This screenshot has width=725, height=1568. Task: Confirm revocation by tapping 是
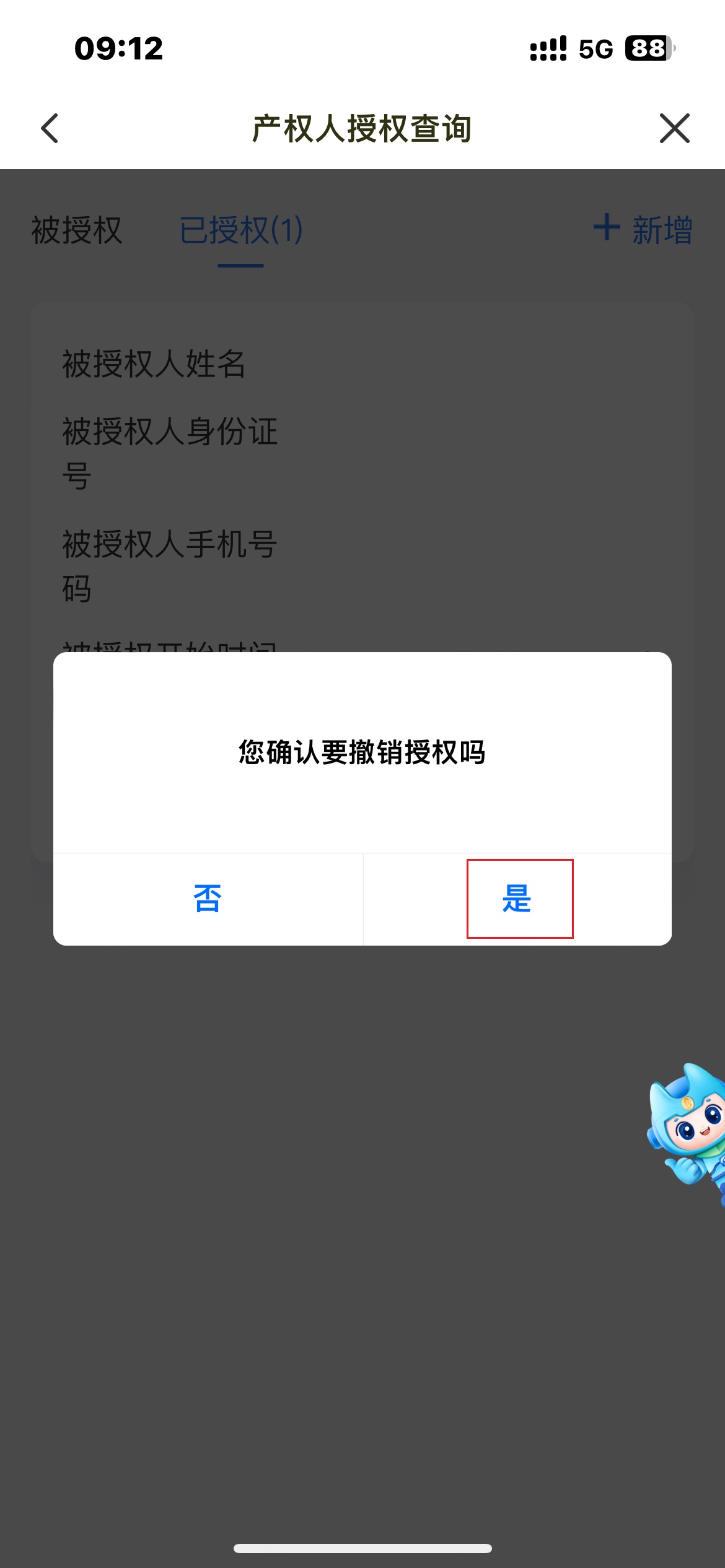click(x=518, y=899)
